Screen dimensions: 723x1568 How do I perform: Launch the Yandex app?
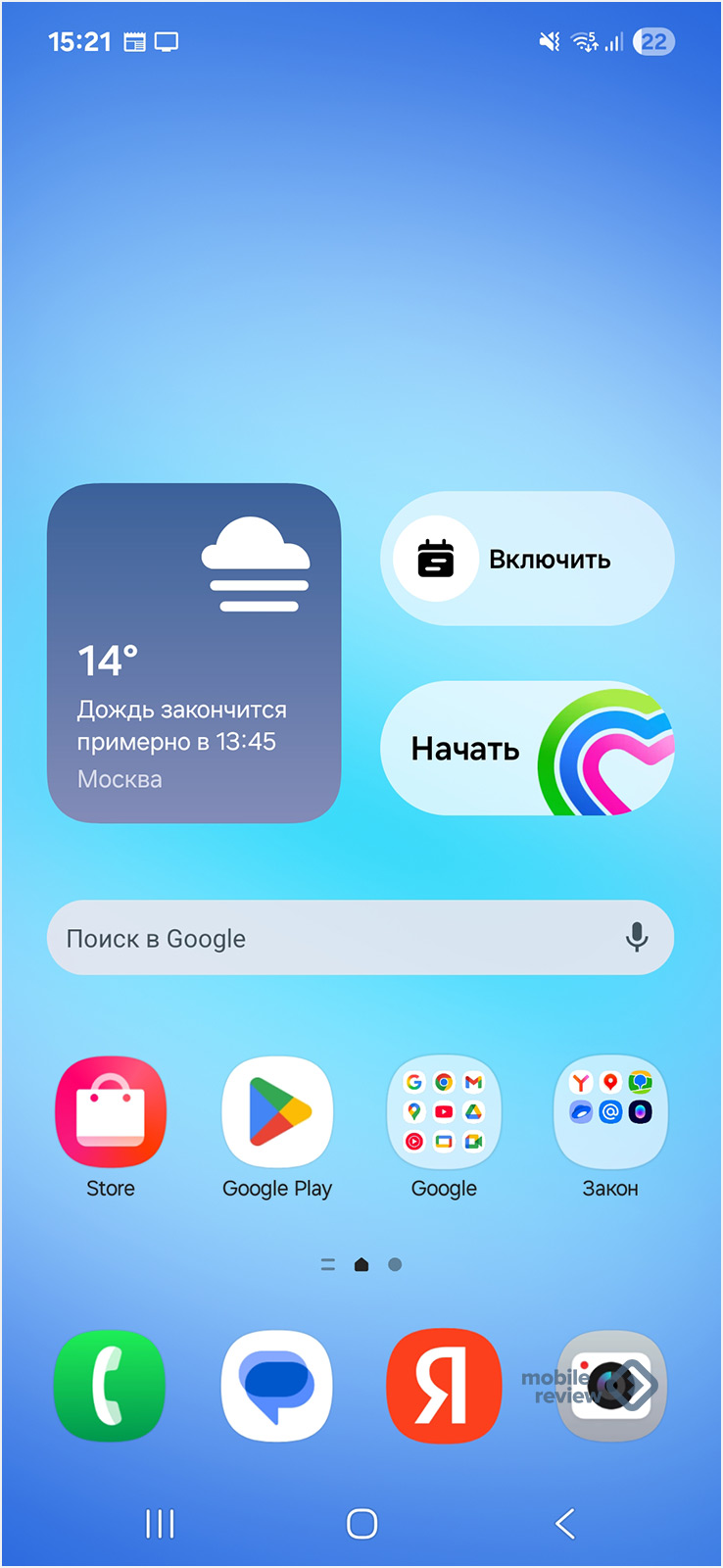pyautogui.click(x=444, y=1386)
